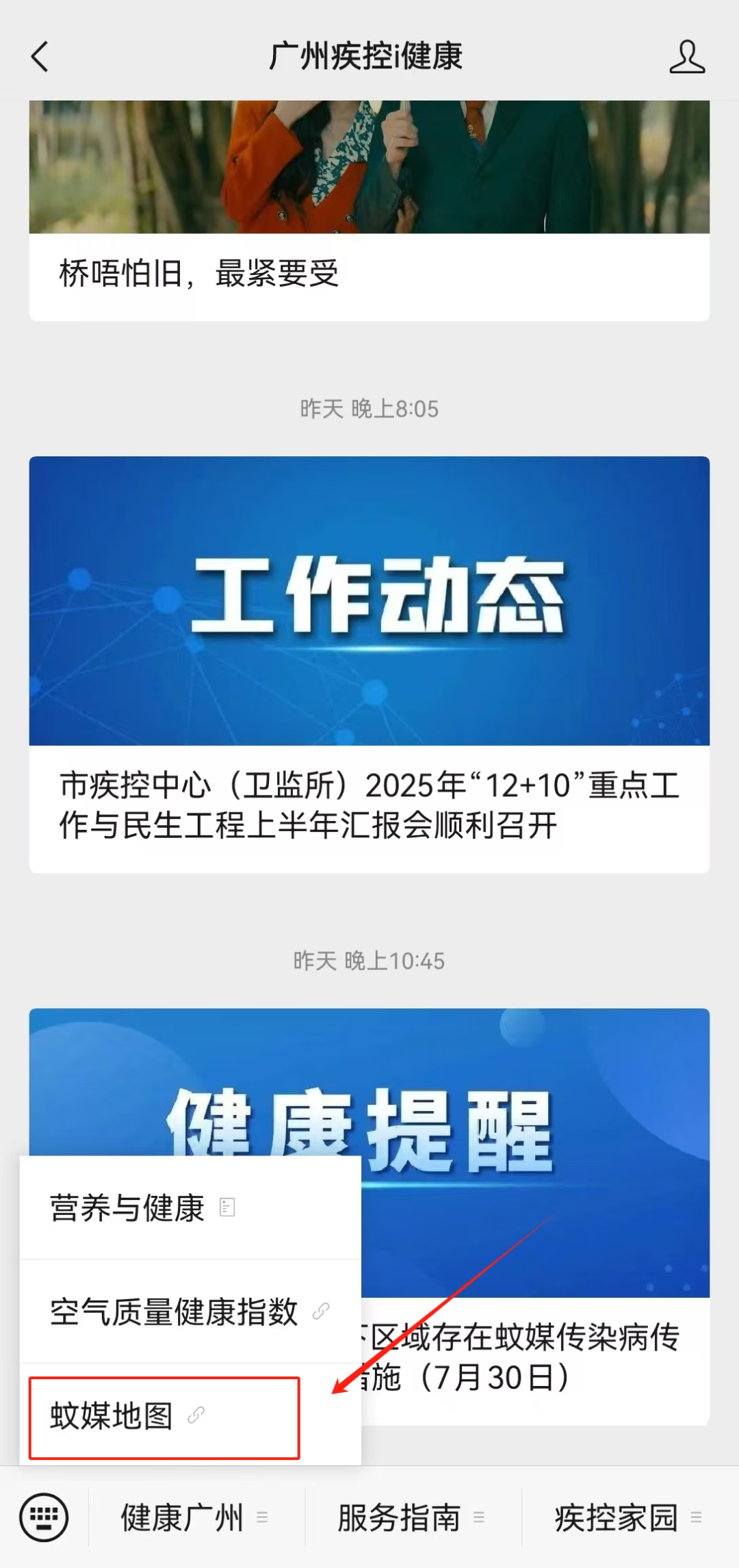Tap the 健康广州 bottom menu item
This screenshot has width=739, height=1568.
(x=180, y=1517)
